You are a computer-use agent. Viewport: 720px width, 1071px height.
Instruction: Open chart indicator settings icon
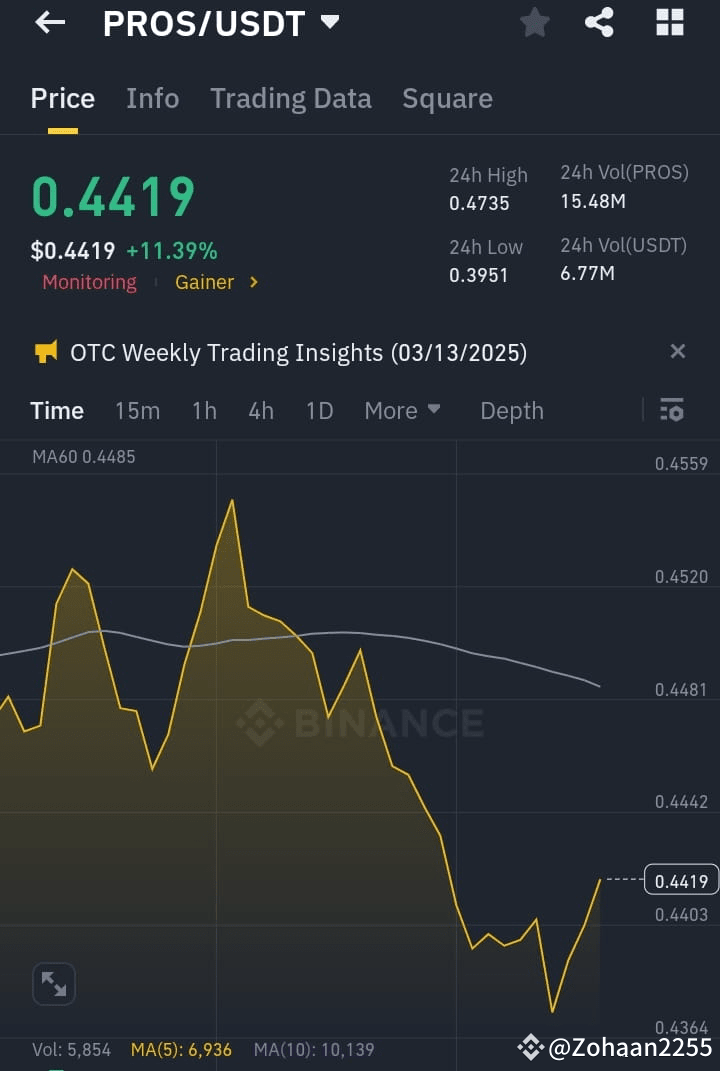671,410
